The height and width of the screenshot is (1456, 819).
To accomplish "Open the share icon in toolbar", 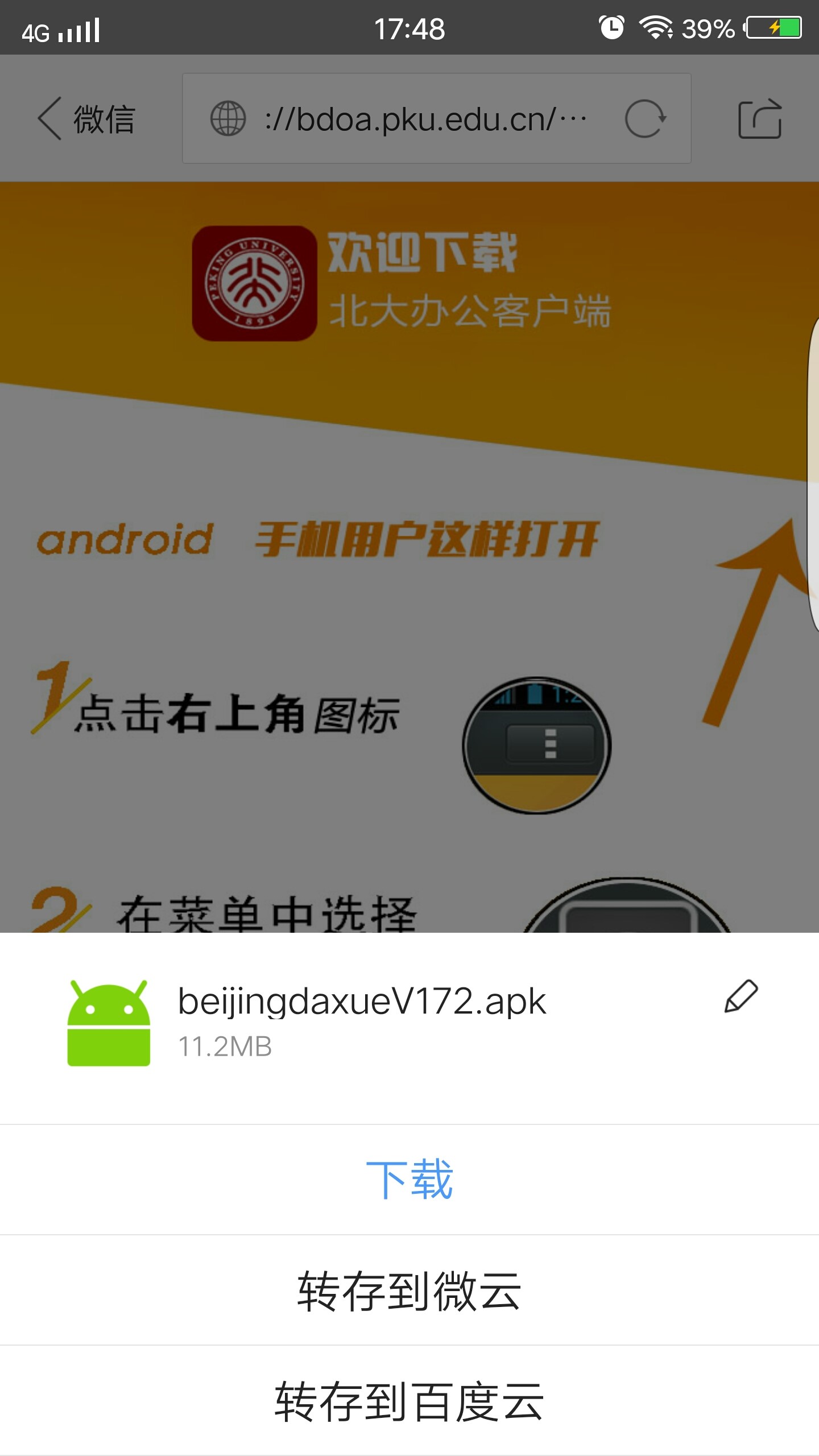I will click(x=760, y=119).
